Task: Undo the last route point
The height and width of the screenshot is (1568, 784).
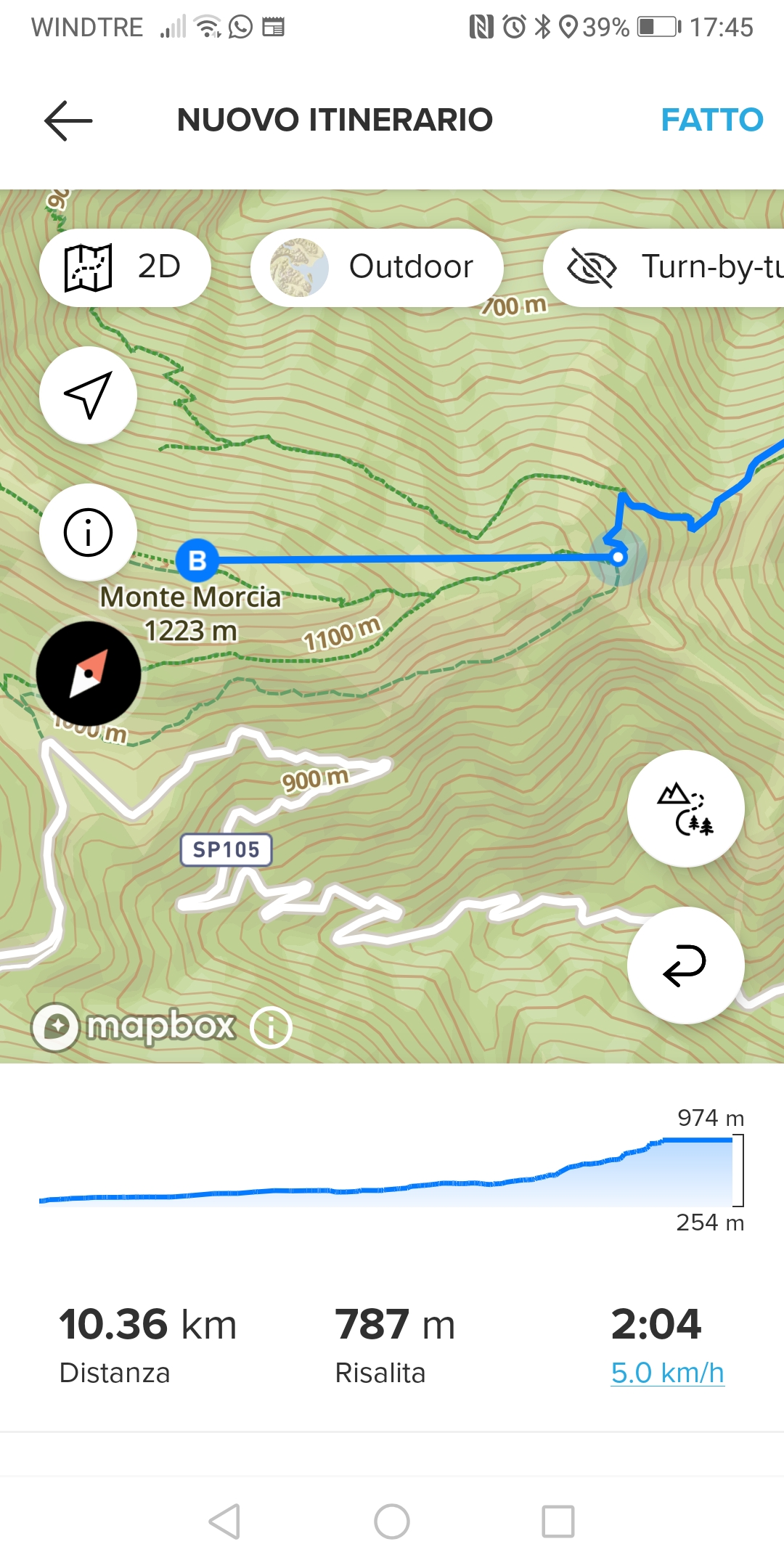Action: (685, 965)
